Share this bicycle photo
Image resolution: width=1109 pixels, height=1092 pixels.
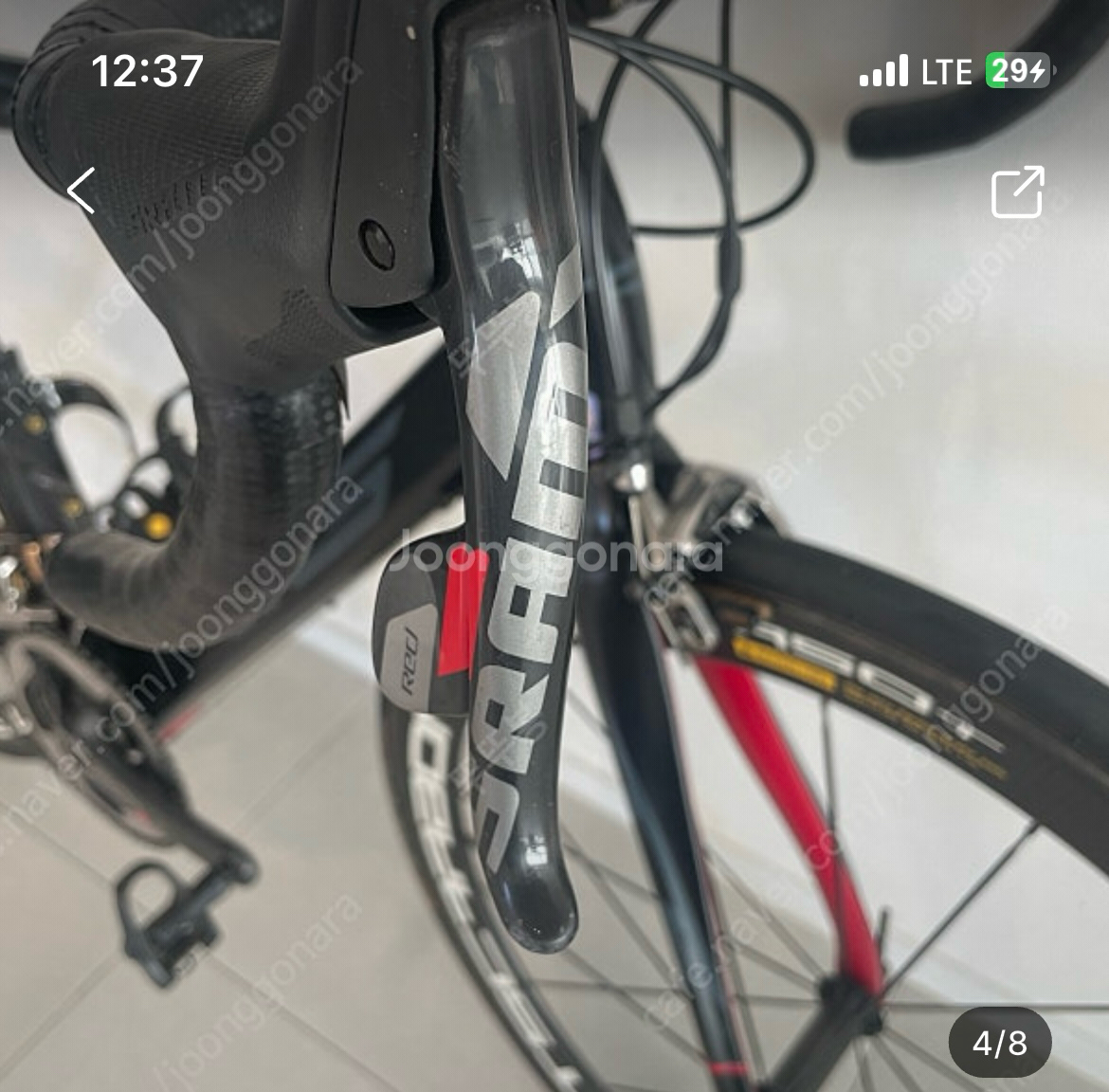click(1017, 191)
